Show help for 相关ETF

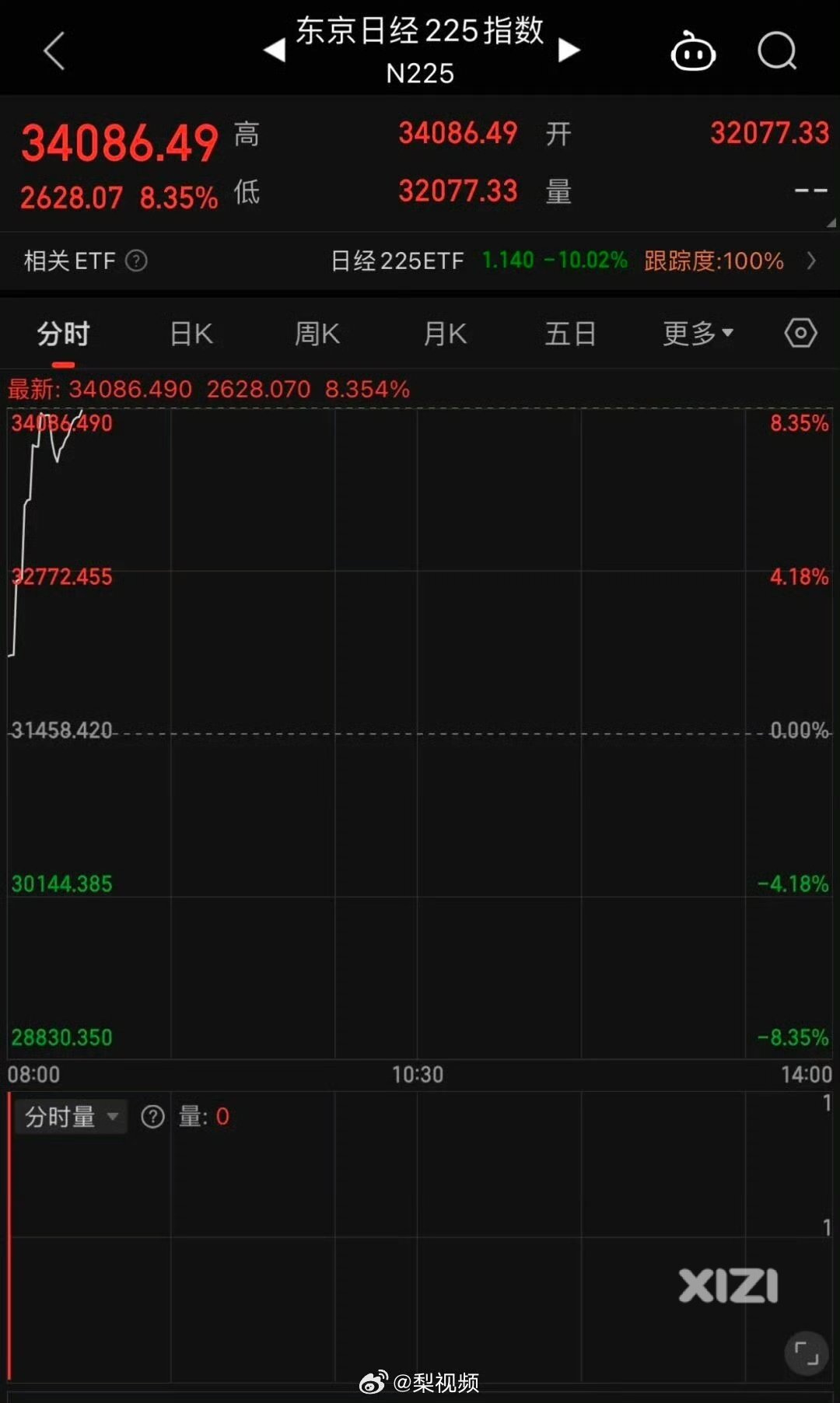click(x=136, y=261)
